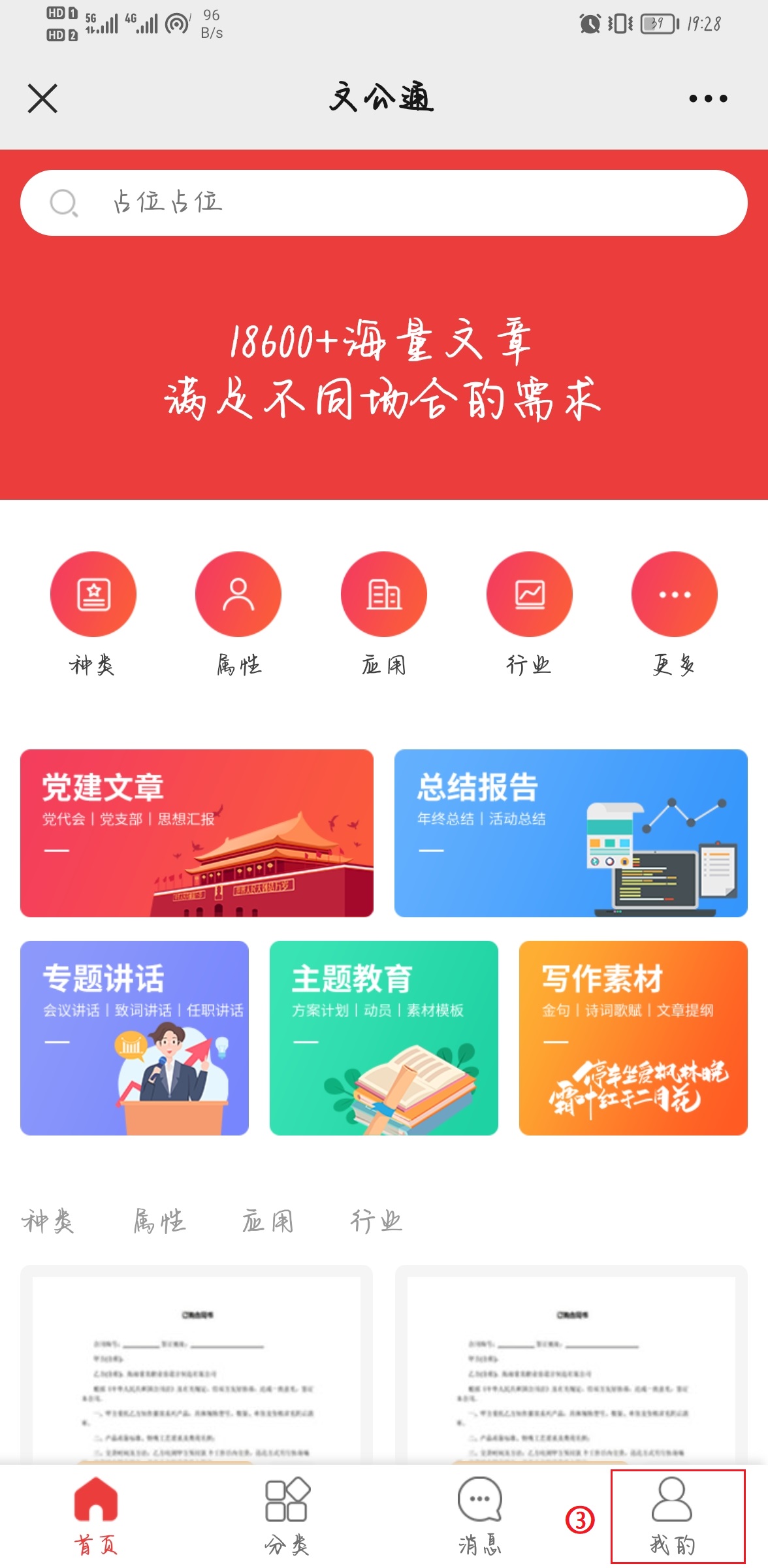
Task: Select the 属性 tab in the document list
Action: [160, 1220]
